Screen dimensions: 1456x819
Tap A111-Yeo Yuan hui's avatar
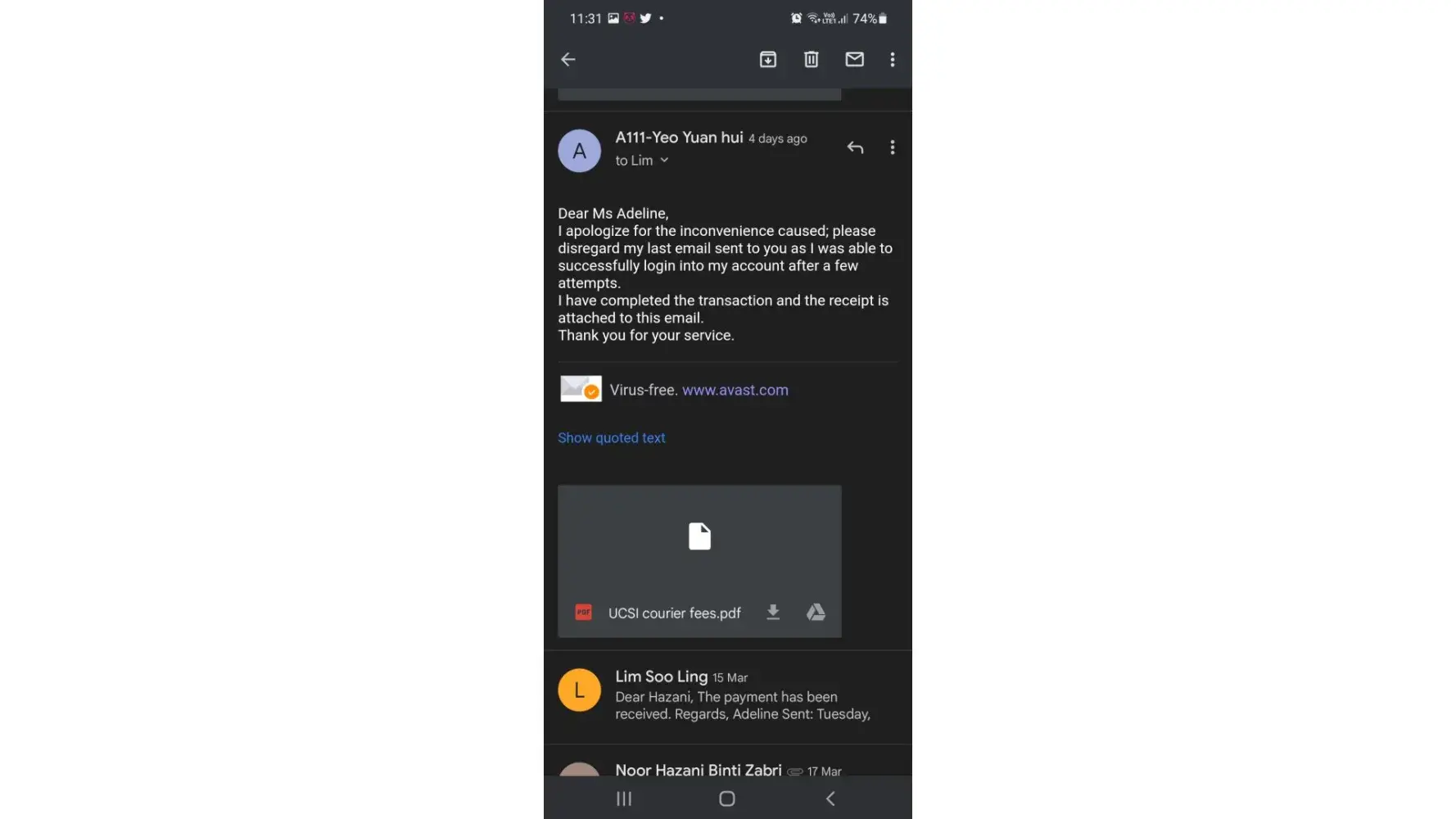click(x=579, y=151)
